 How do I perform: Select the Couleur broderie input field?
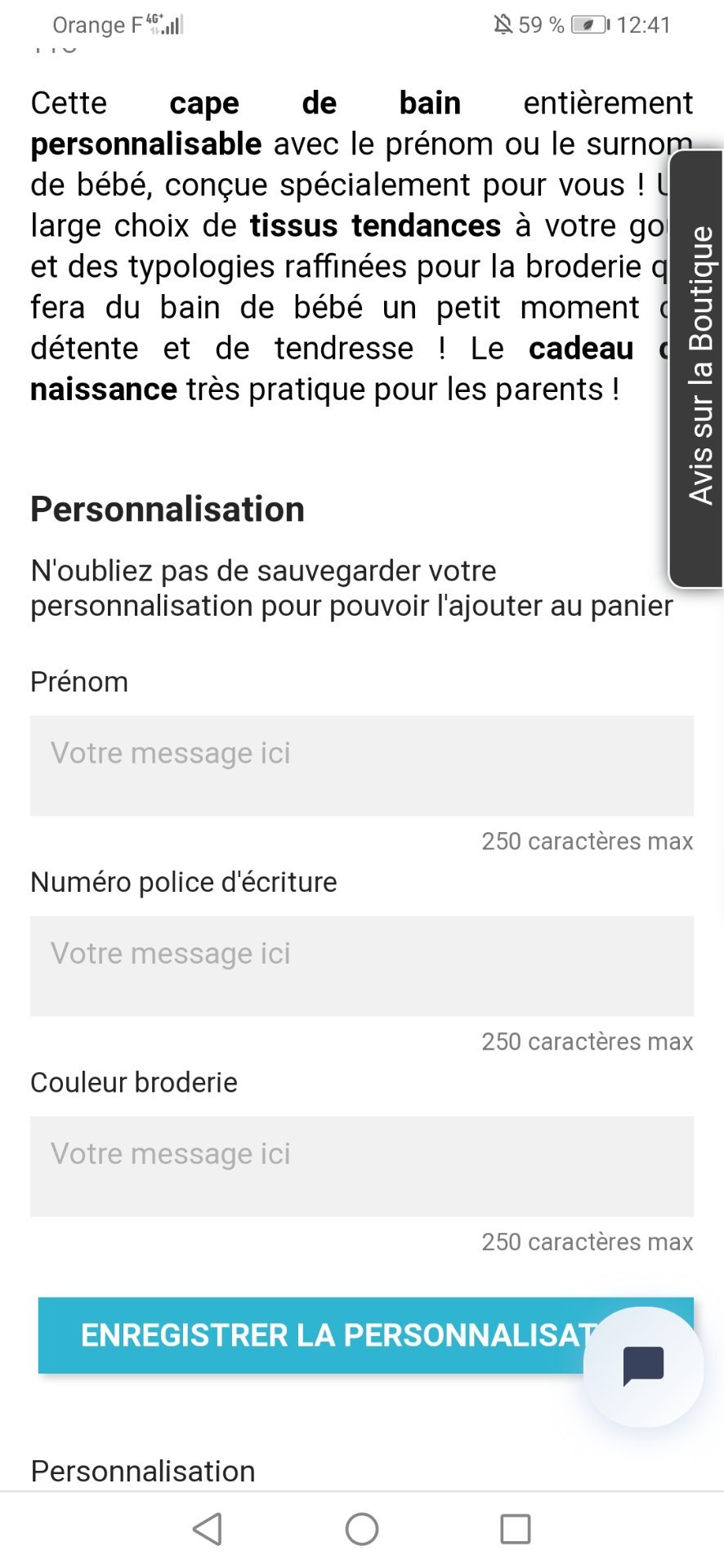pos(361,1165)
